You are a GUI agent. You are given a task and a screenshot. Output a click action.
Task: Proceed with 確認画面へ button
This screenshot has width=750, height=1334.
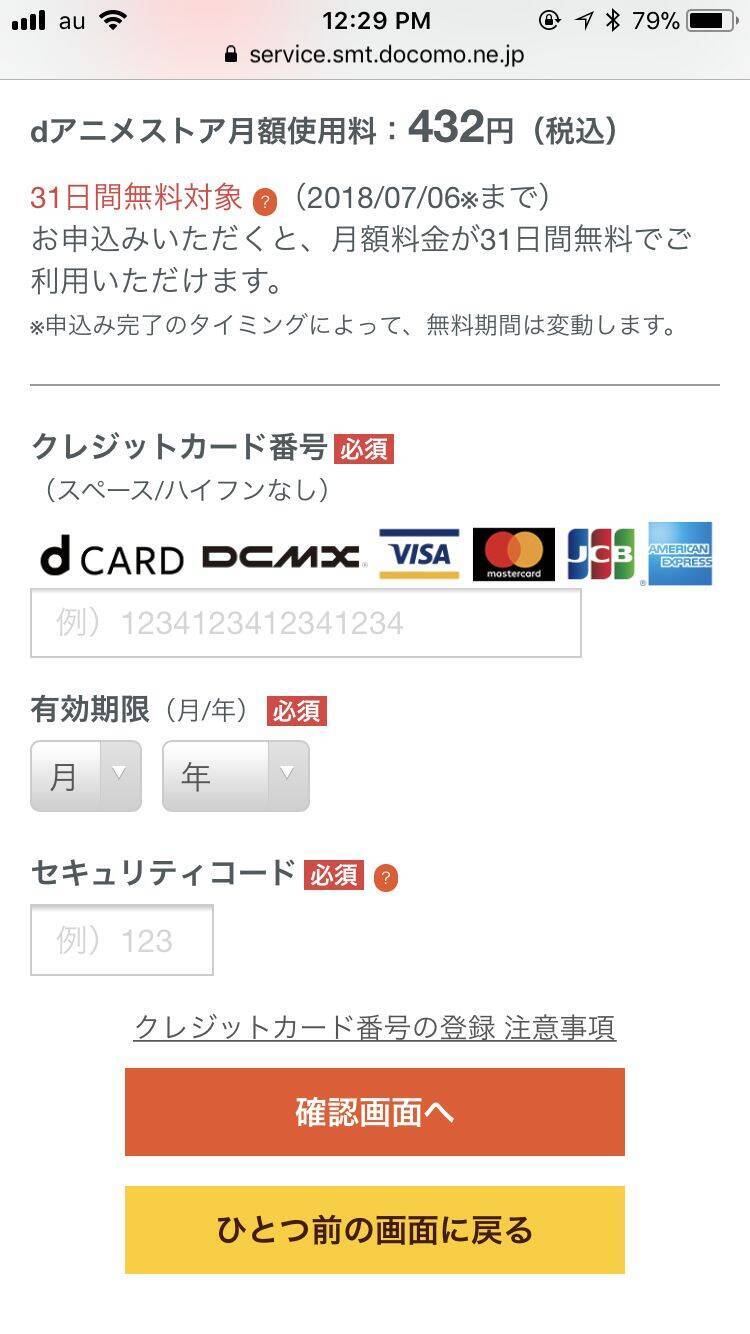(x=375, y=1112)
